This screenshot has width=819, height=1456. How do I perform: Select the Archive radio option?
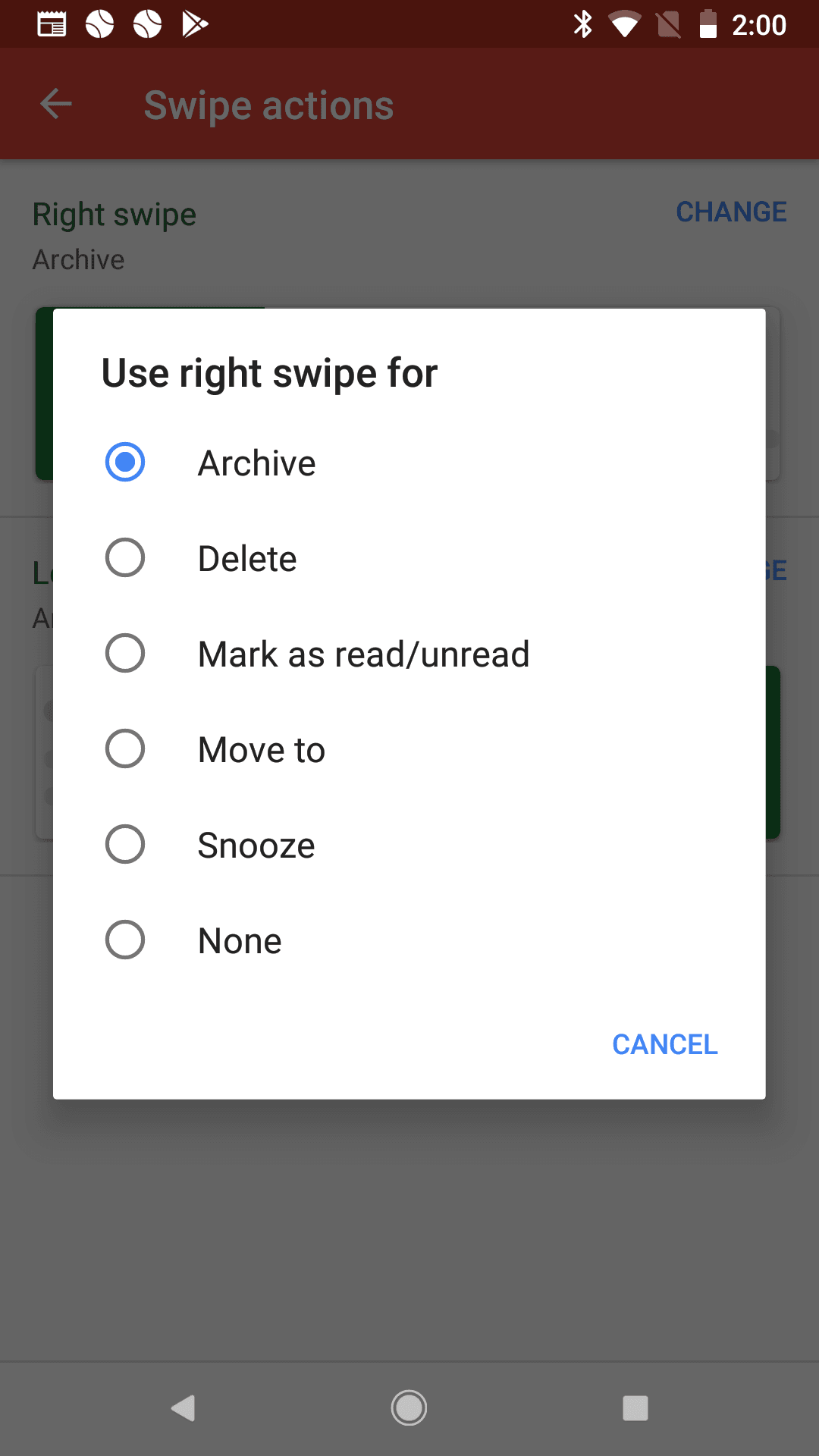click(x=125, y=463)
